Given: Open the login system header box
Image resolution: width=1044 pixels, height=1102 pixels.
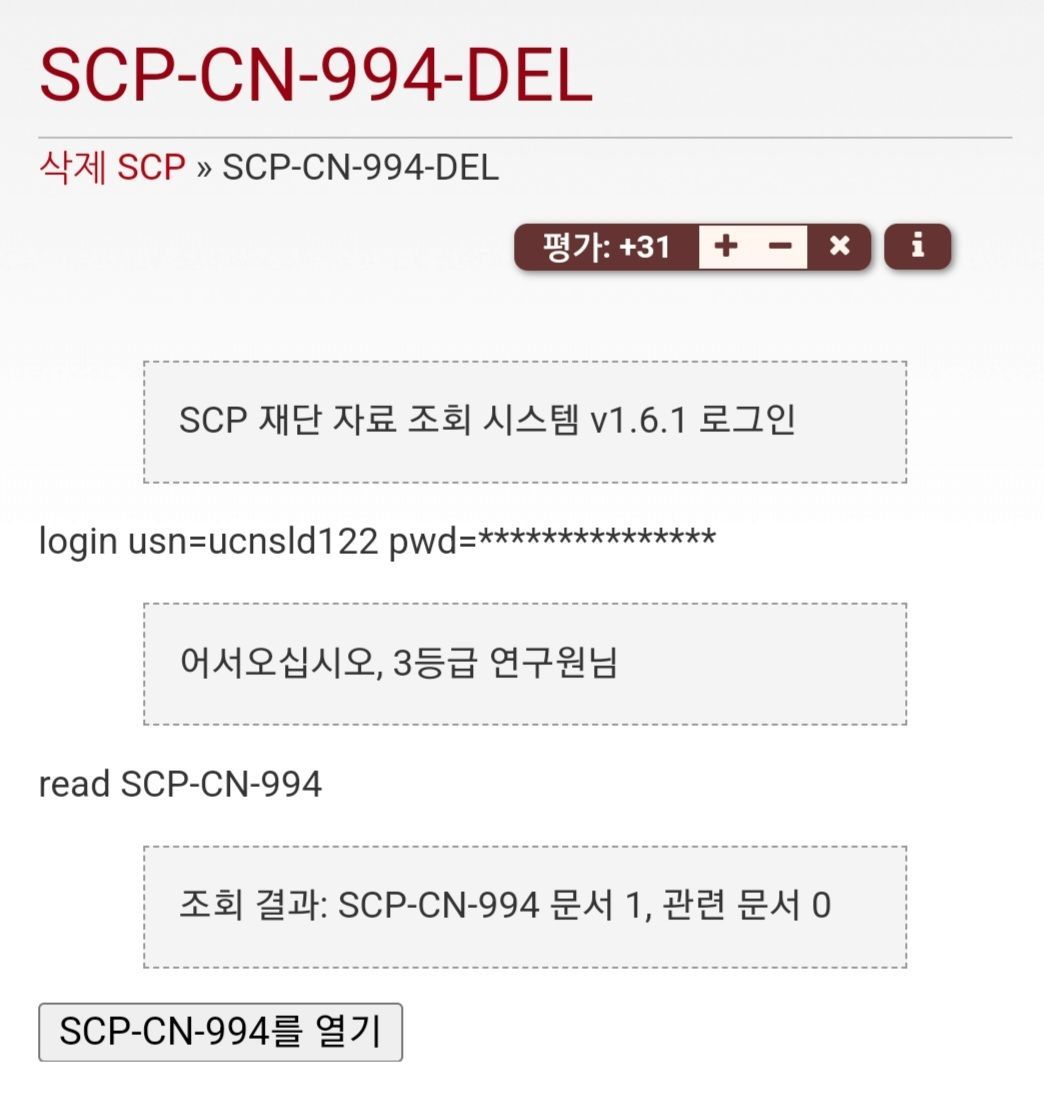Looking at the screenshot, I should 522,420.
